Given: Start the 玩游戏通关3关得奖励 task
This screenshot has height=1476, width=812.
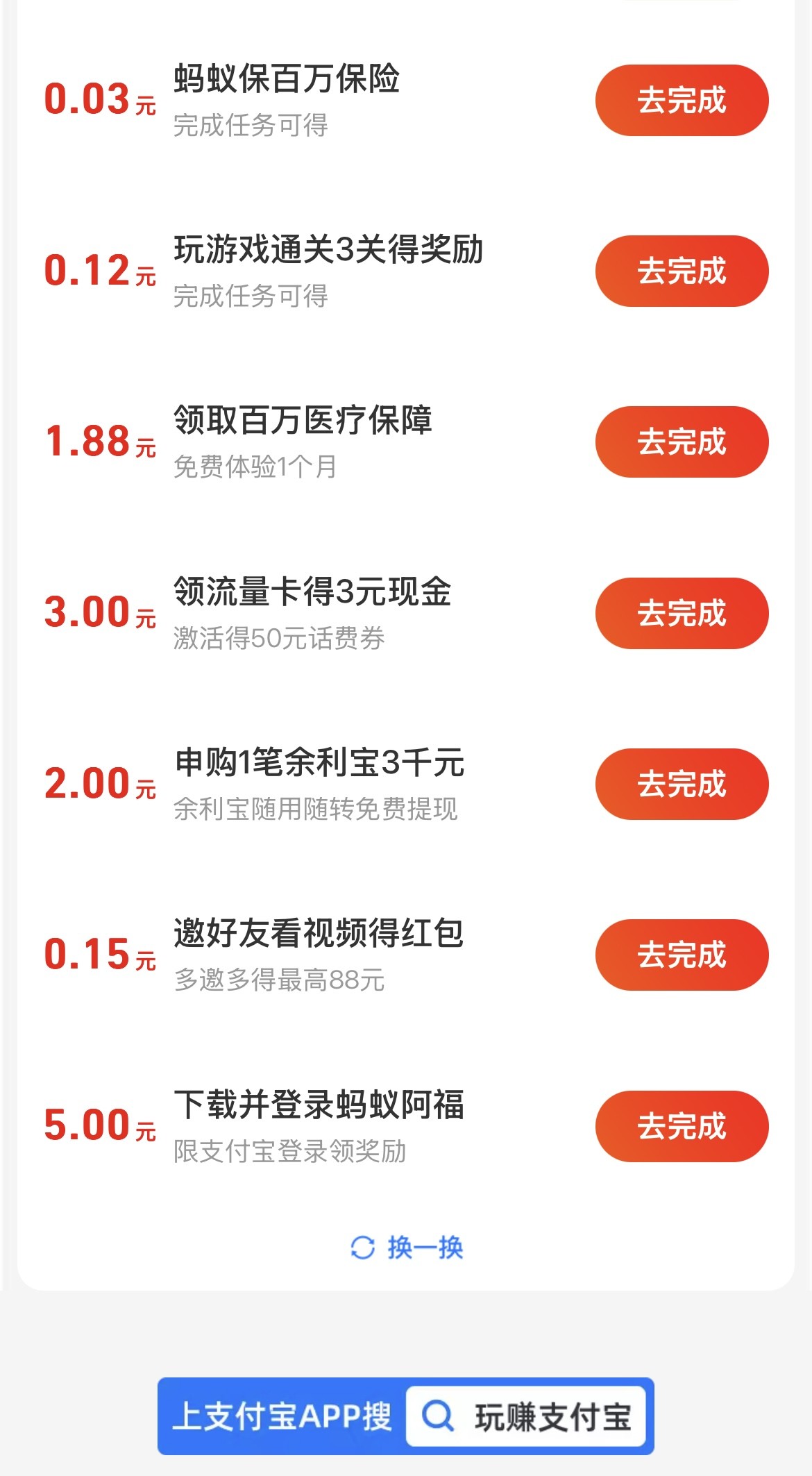Looking at the screenshot, I should [x=682, y=271].
